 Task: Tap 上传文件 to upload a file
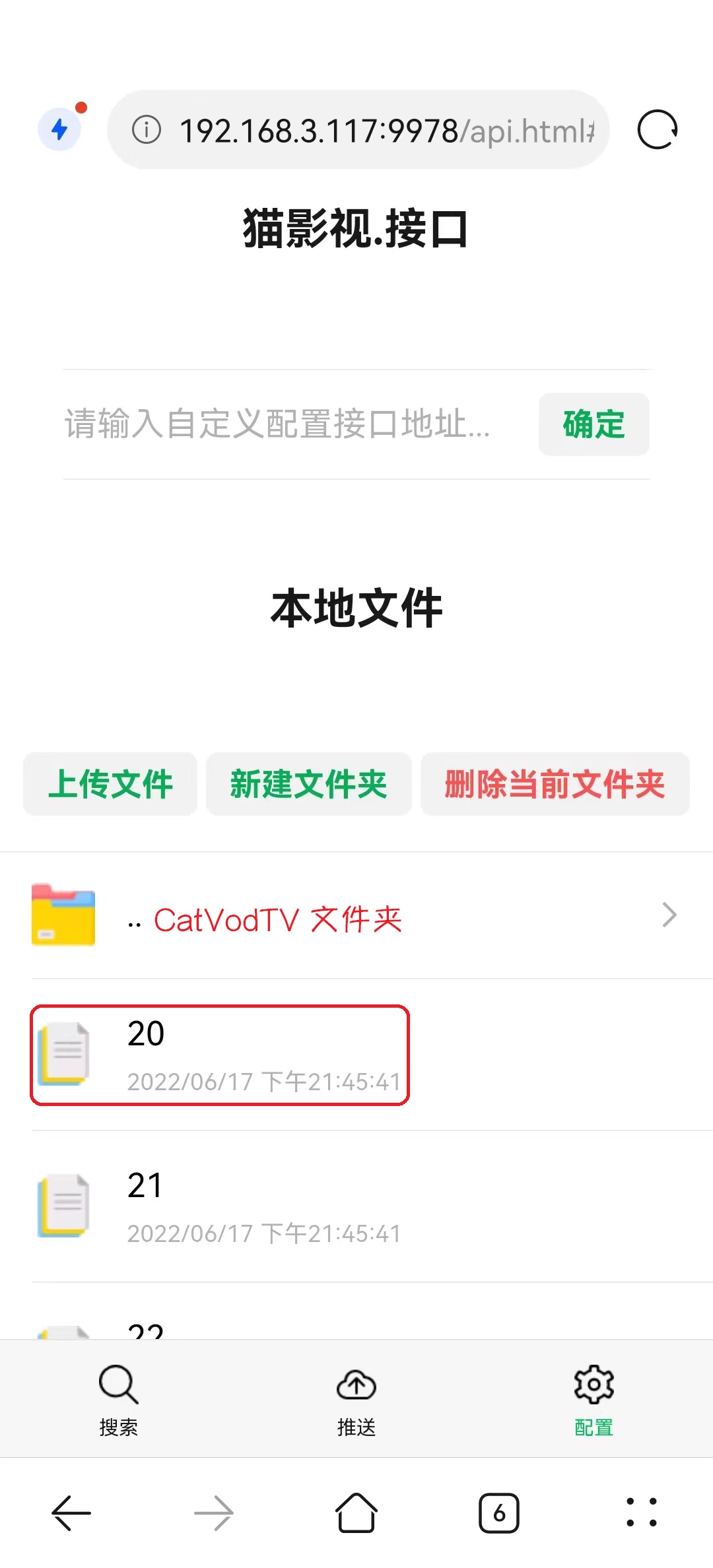110,784
